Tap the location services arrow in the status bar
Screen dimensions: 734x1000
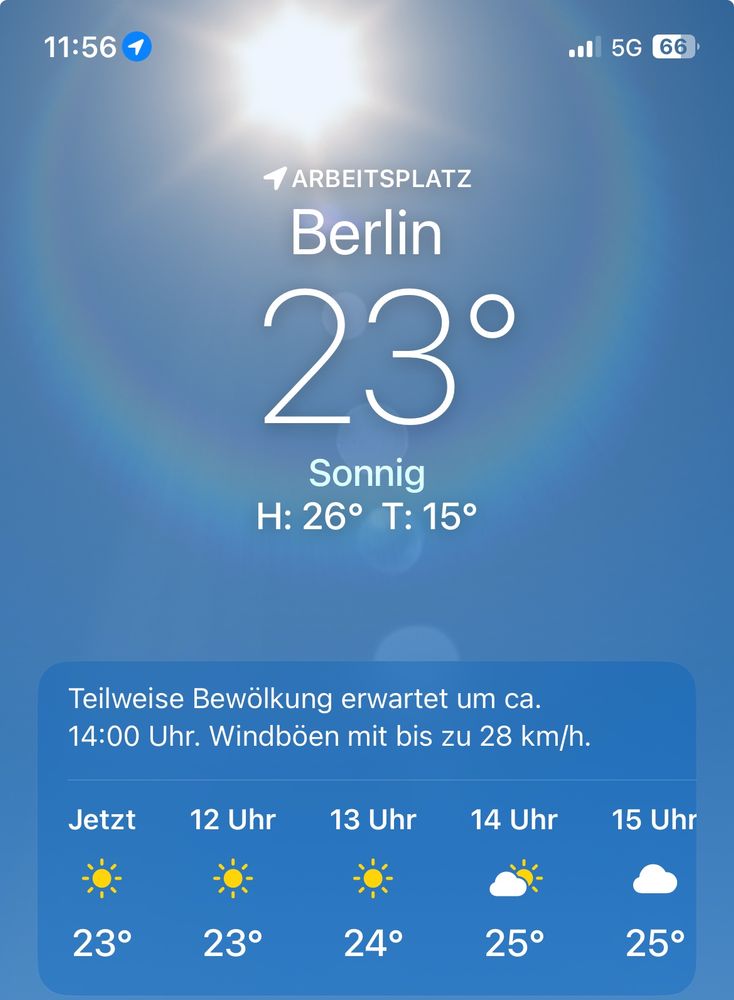[x=137, y=45]
